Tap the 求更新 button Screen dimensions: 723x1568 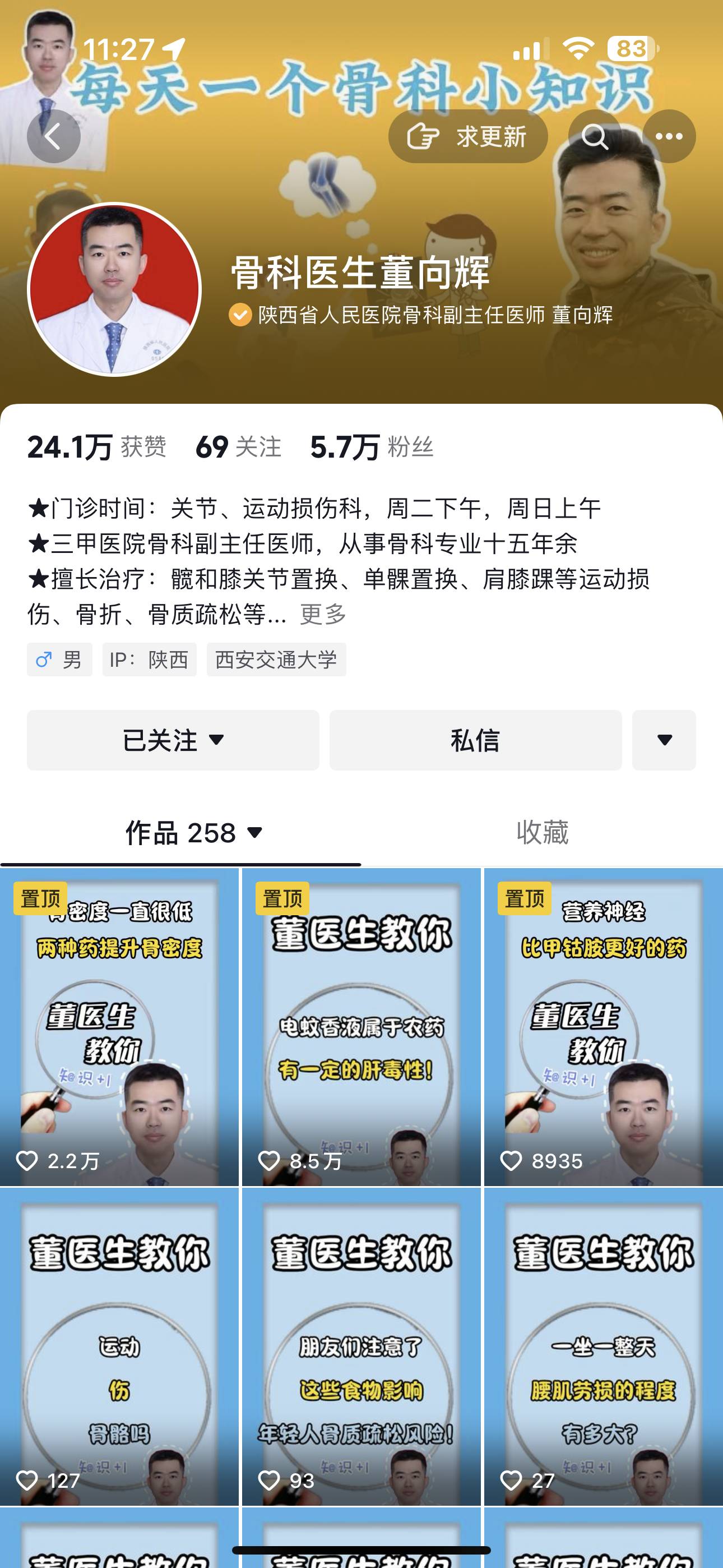467,136
